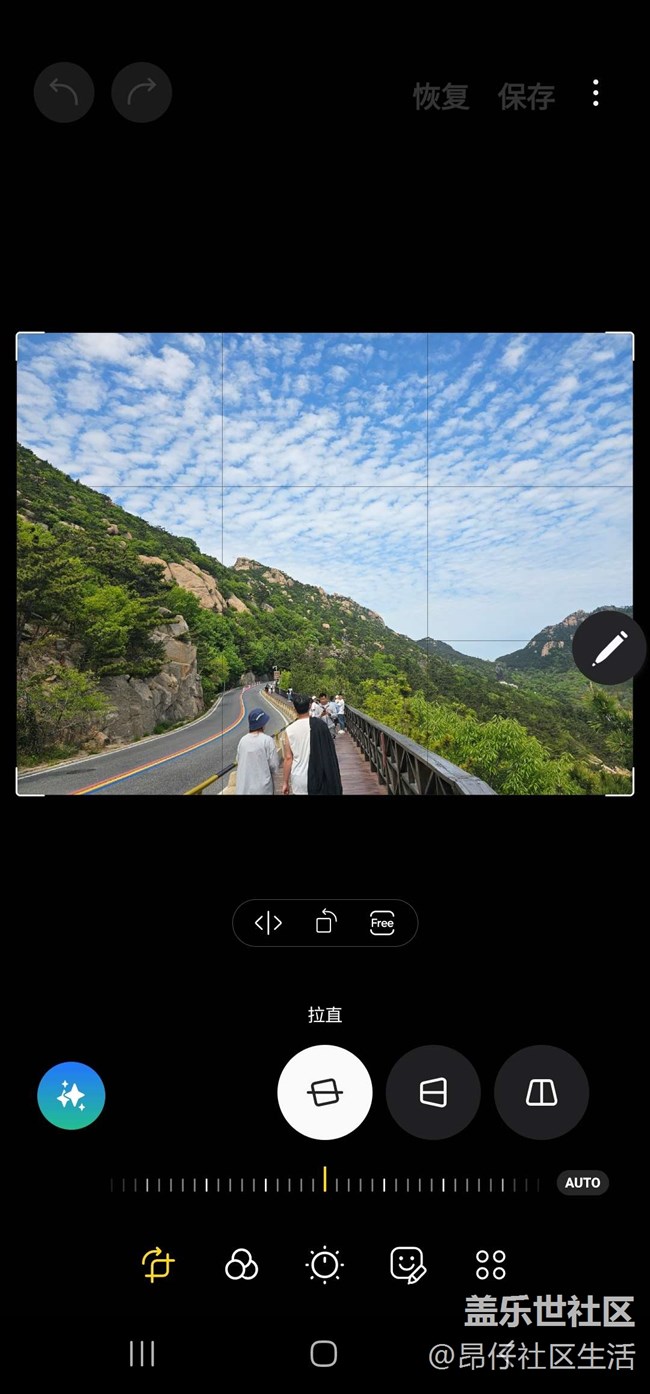This screenshot has height=1394, width=650.
Task: Rotate the image 90 degrees
Action: click(325, 923)
